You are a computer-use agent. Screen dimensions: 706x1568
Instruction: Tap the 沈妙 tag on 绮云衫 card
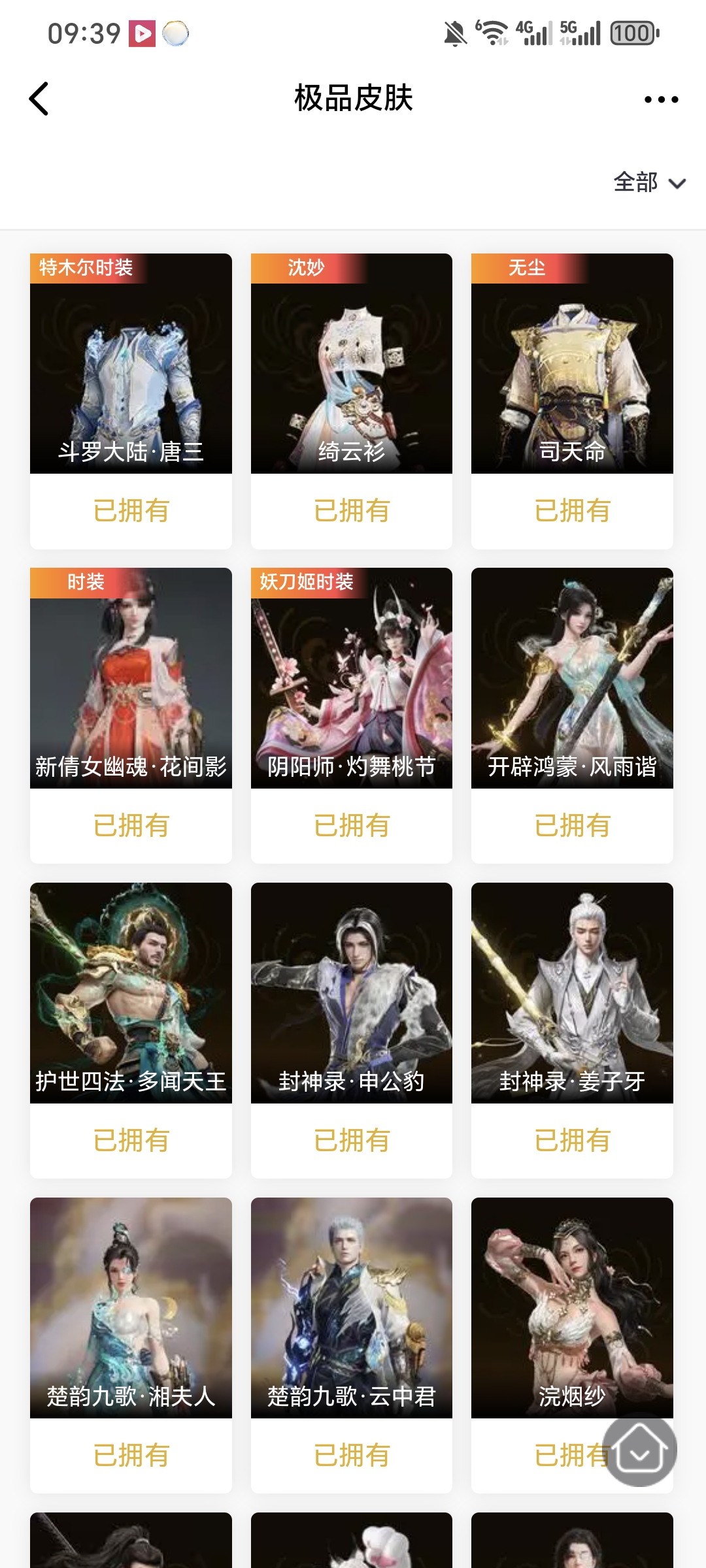(304, 268)
